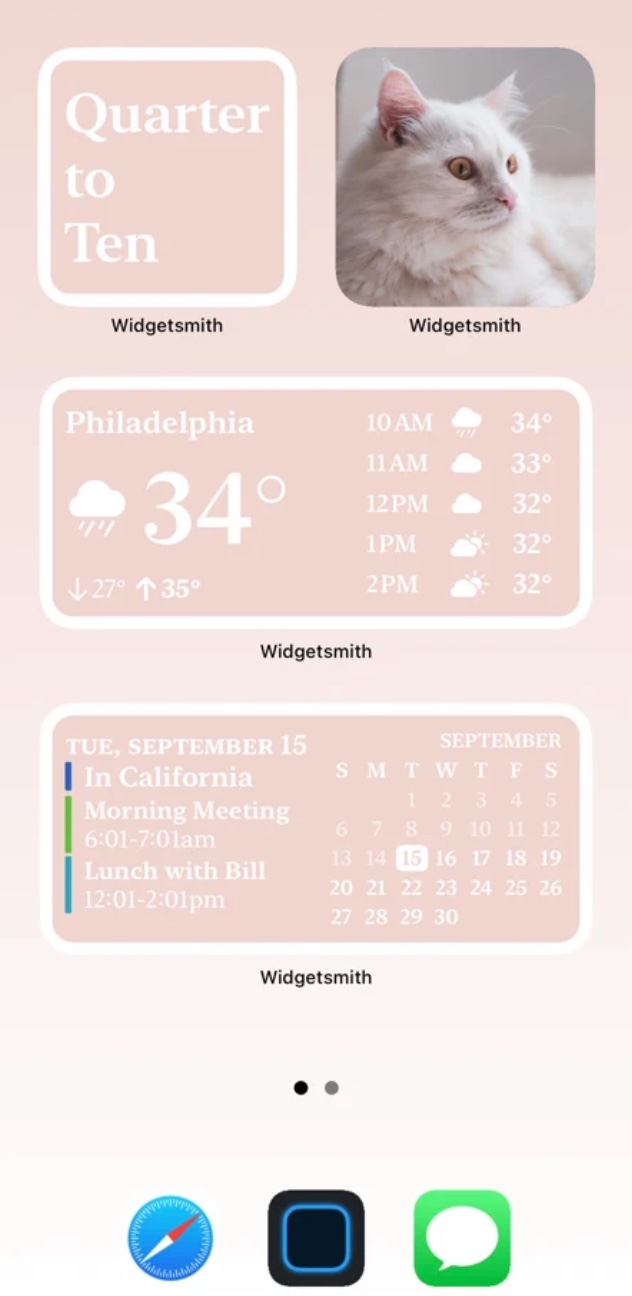Open the Messages app
The image size is (632, 1296).
(x=462, y=1238)
